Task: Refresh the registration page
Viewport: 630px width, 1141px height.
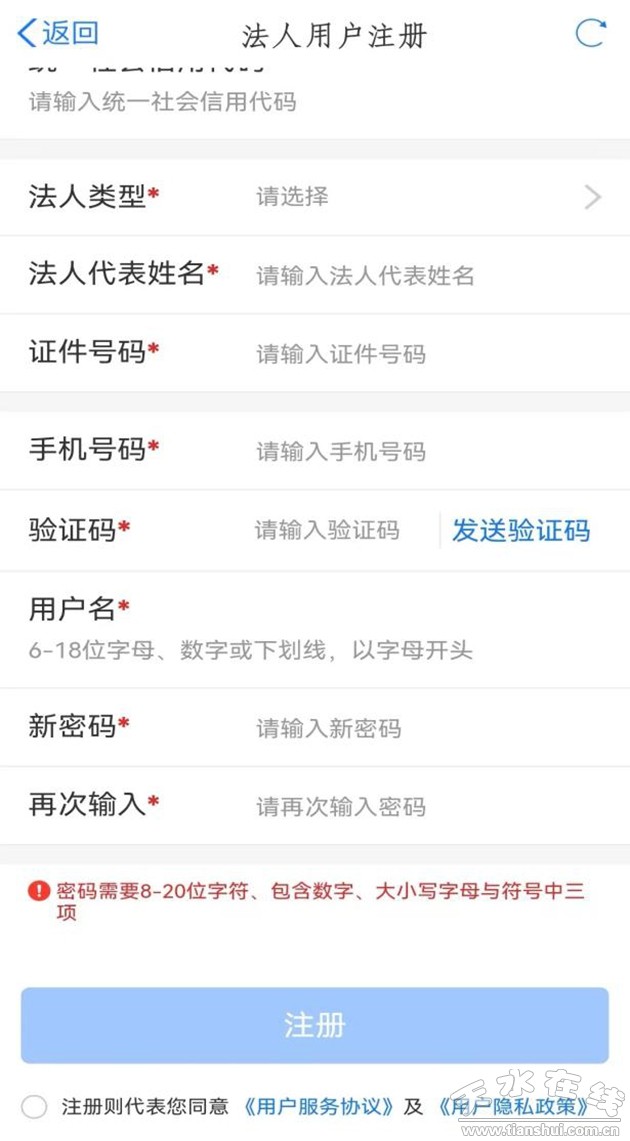Action: pos(590,34)
